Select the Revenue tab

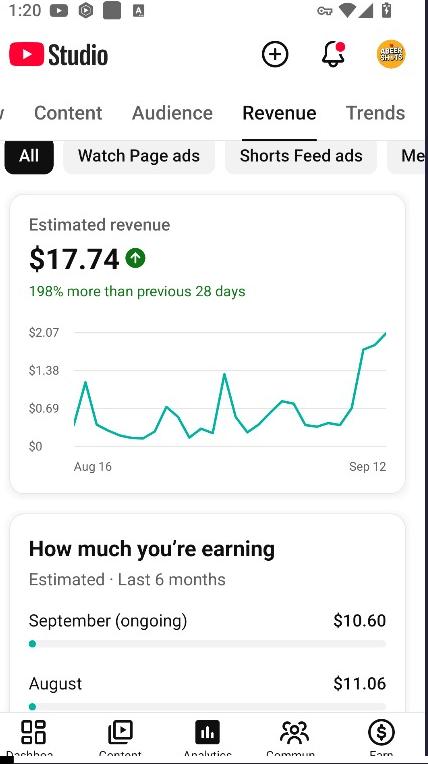tap(279, 113)
